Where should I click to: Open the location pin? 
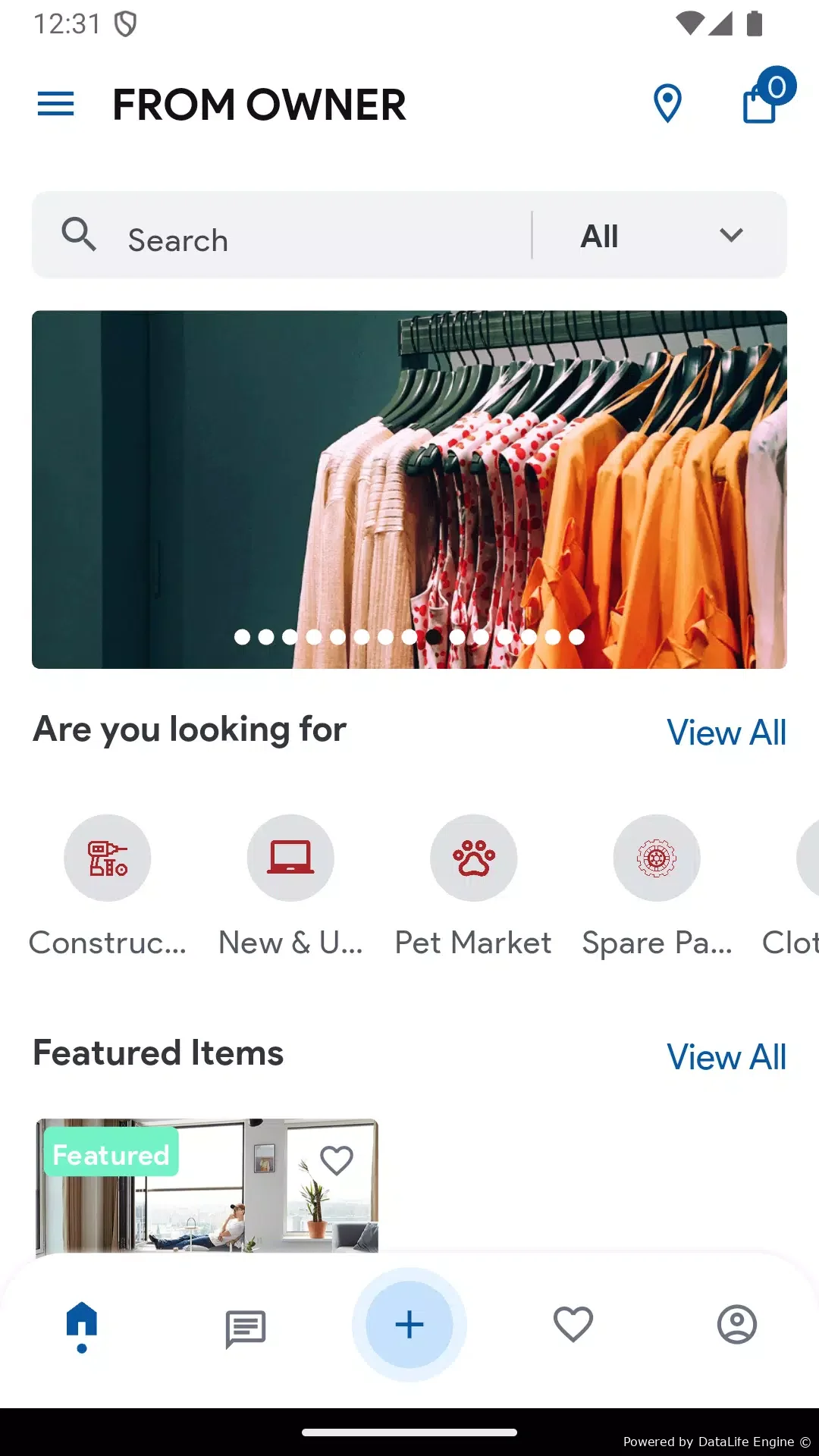click(667, 104)
